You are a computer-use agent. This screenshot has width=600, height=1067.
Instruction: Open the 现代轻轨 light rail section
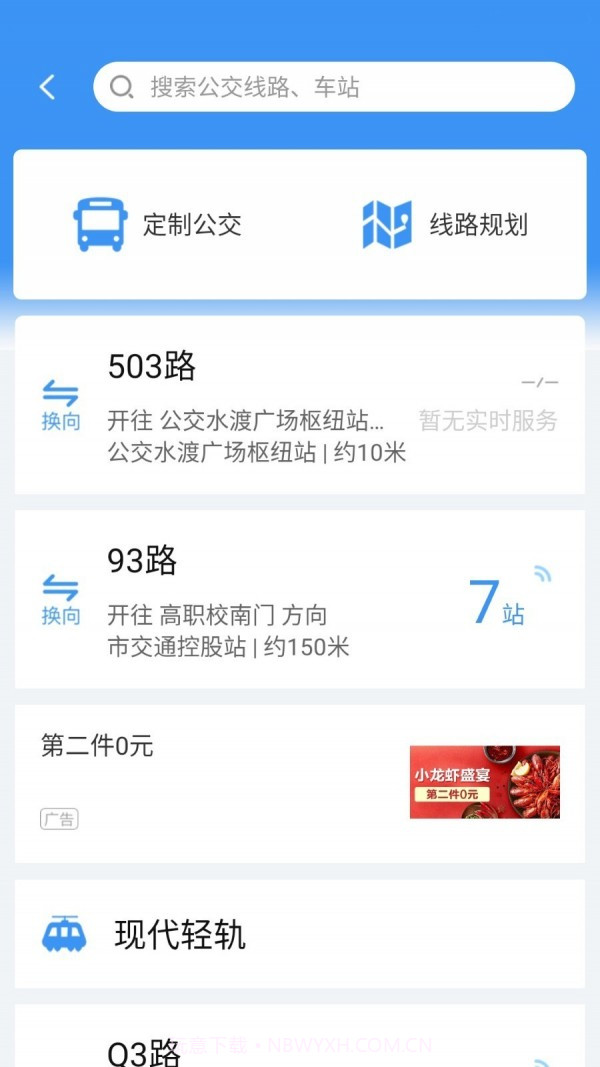300,934
